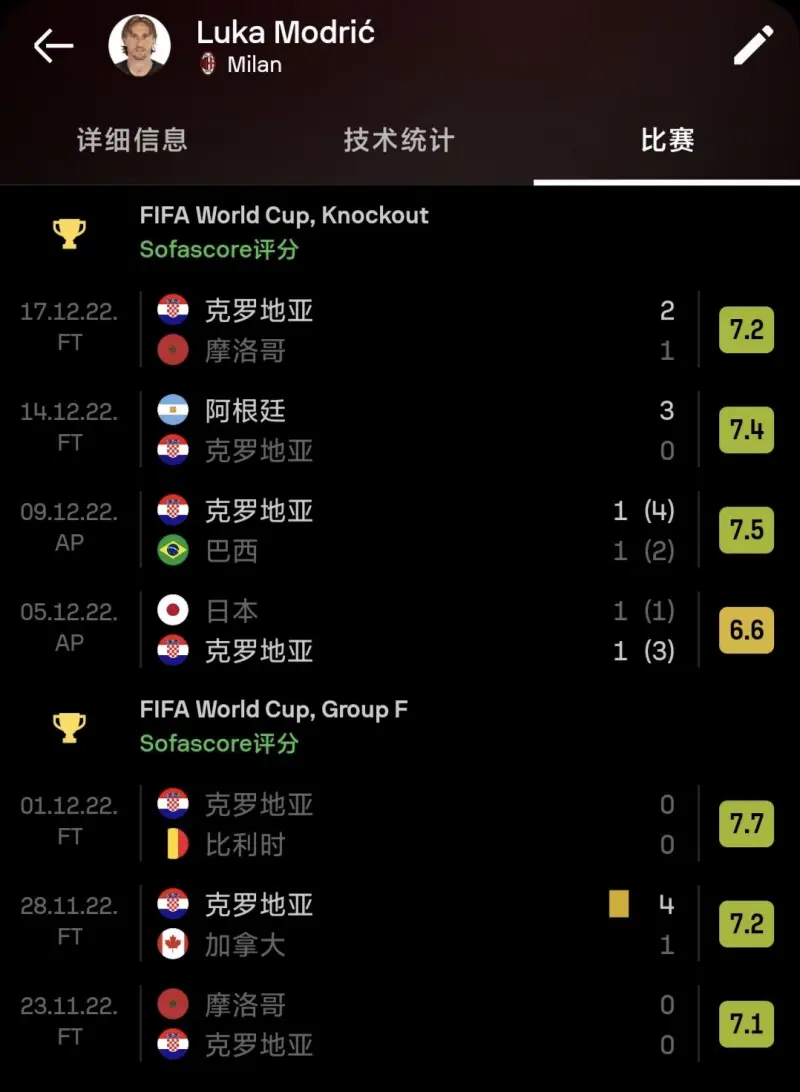
Task: View the 克罗地亚 vs 加拿大 match
Action: click(x=400, y=925)
